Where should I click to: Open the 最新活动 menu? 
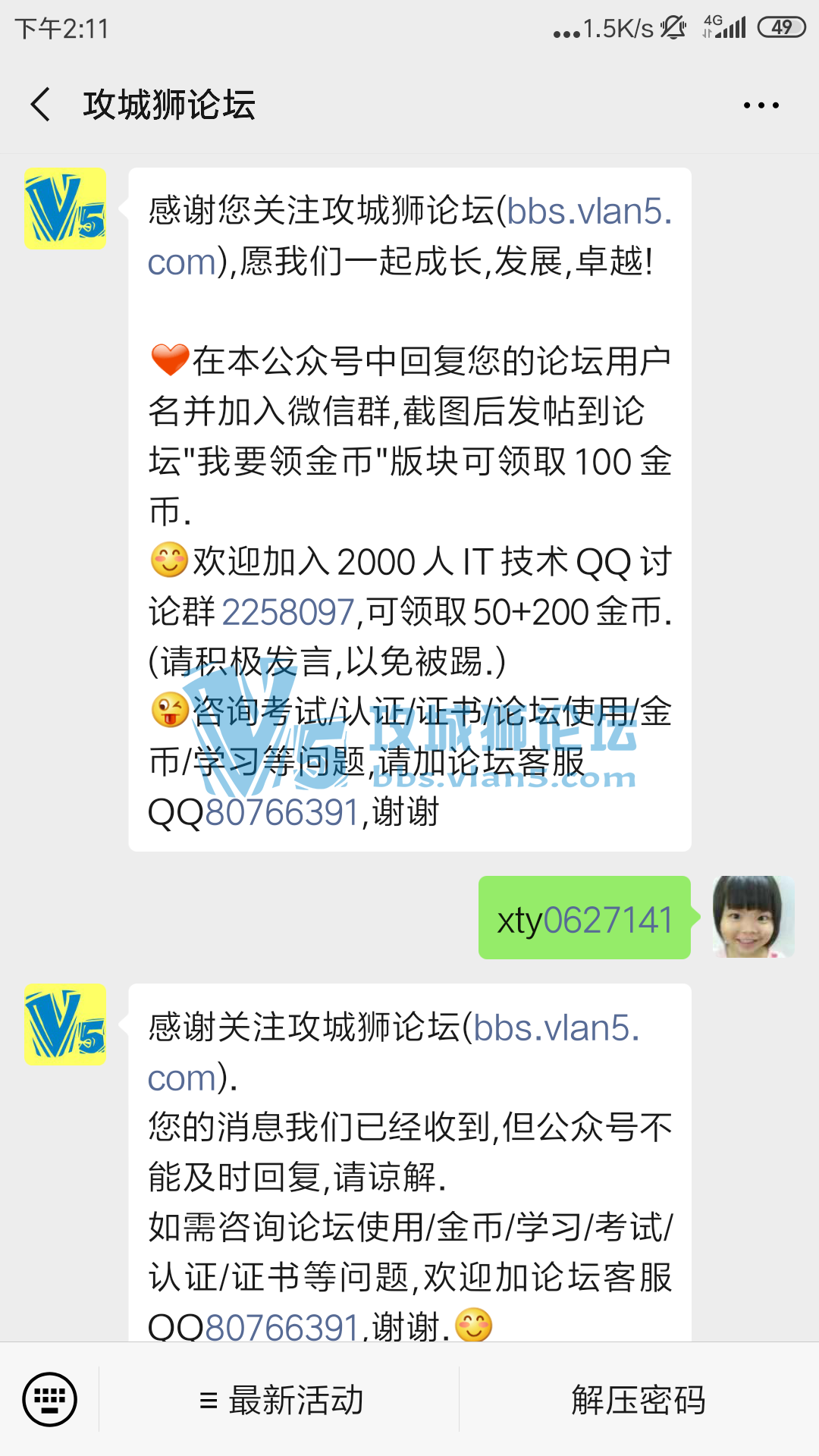(x=281, y=1400)
